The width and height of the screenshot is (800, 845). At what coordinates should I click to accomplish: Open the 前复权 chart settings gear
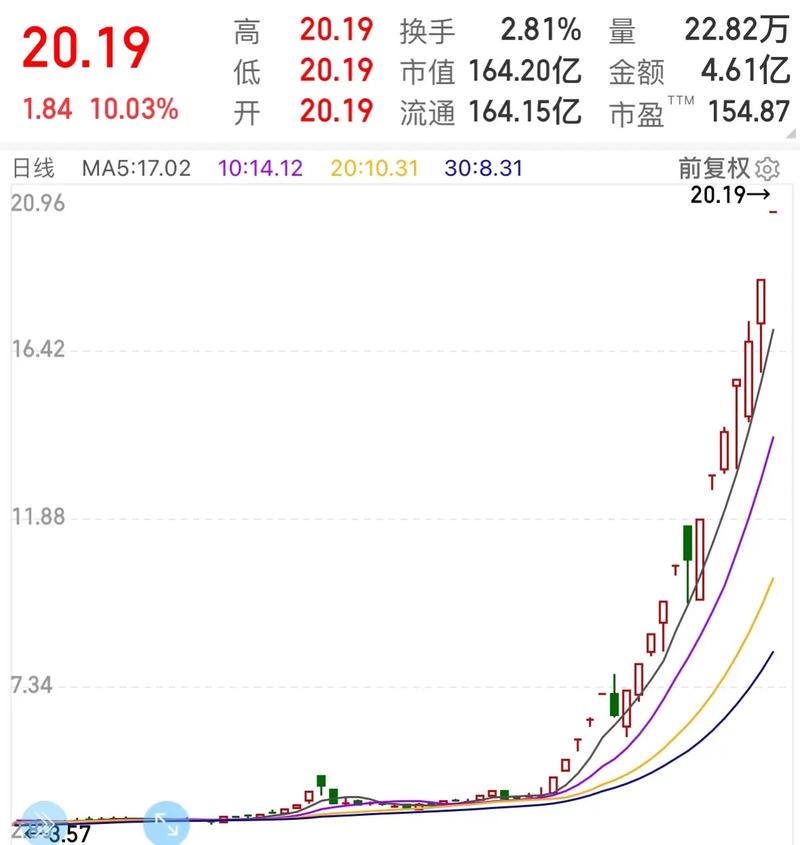(x=768, y=168)
